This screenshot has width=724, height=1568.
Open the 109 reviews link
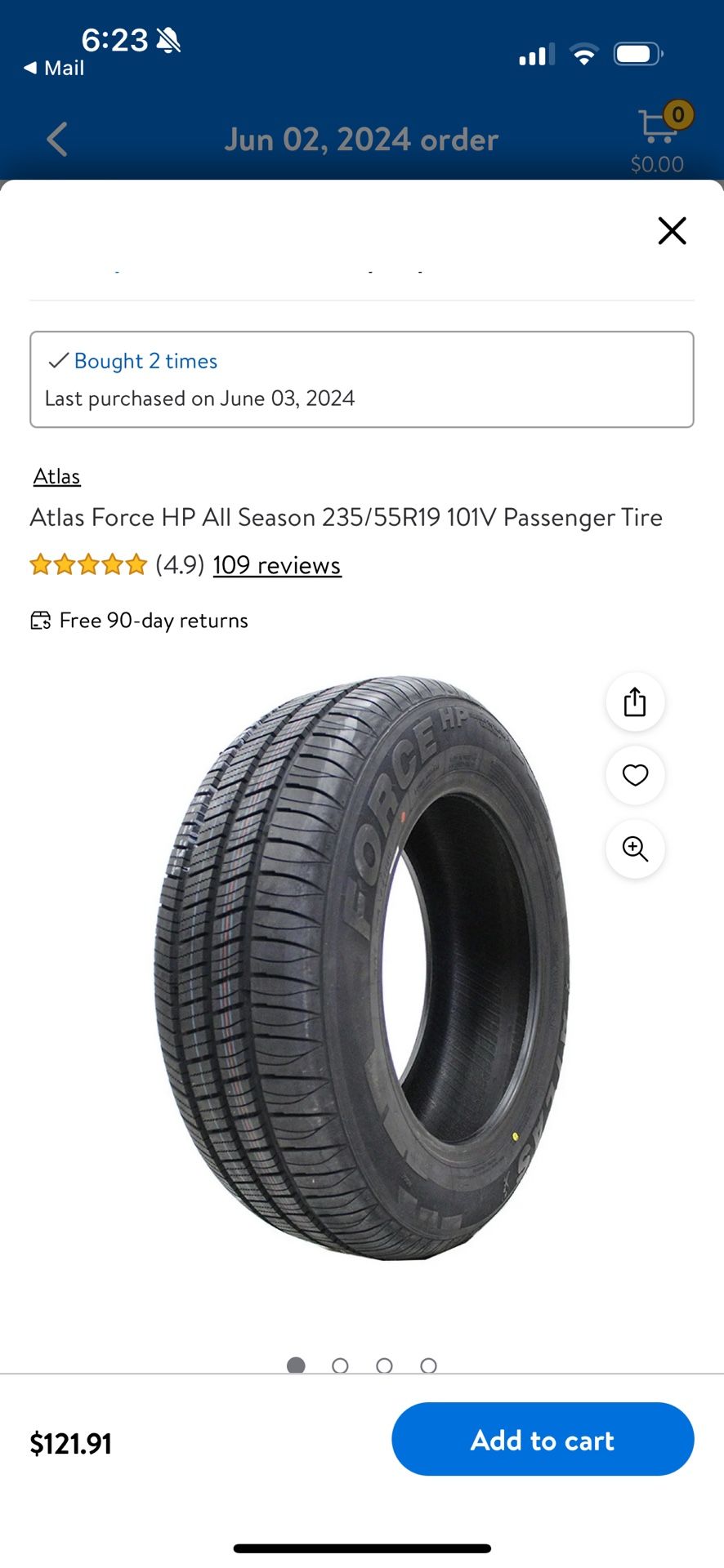click(276, 565)
